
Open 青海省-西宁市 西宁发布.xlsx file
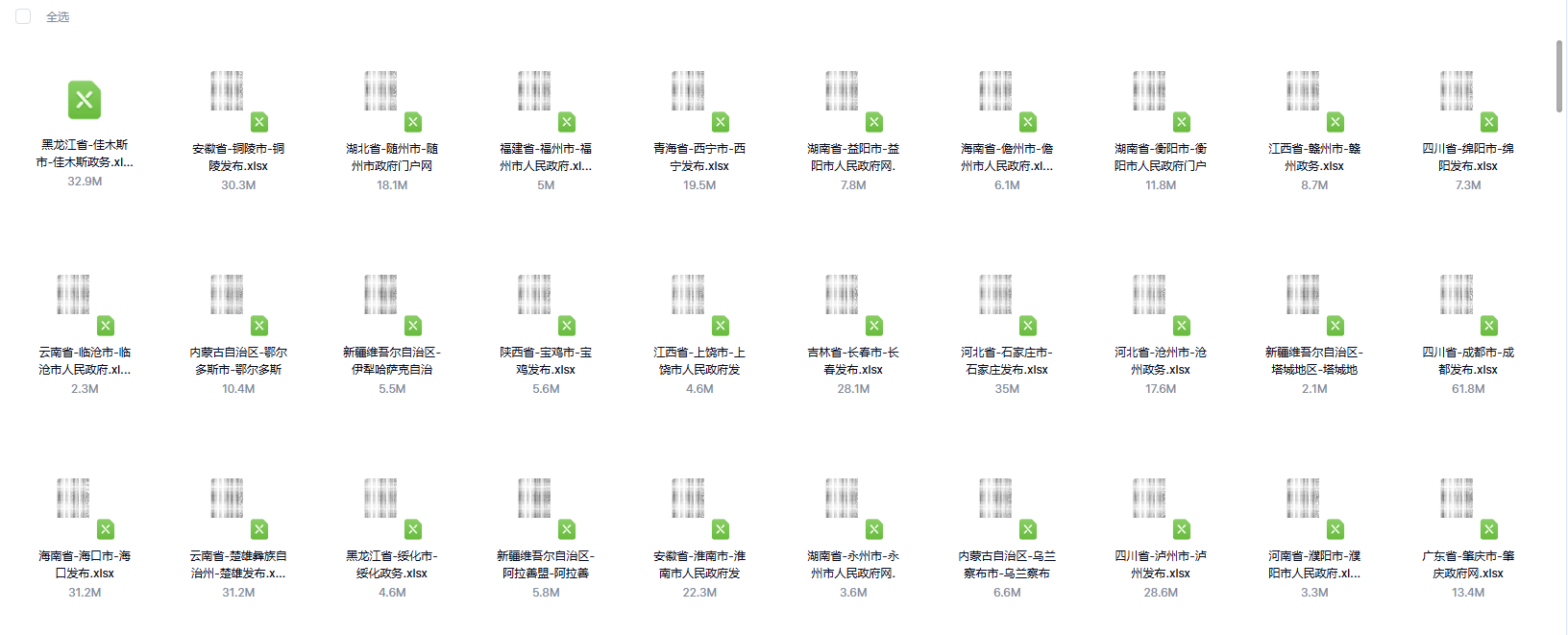tap(699, 101)
